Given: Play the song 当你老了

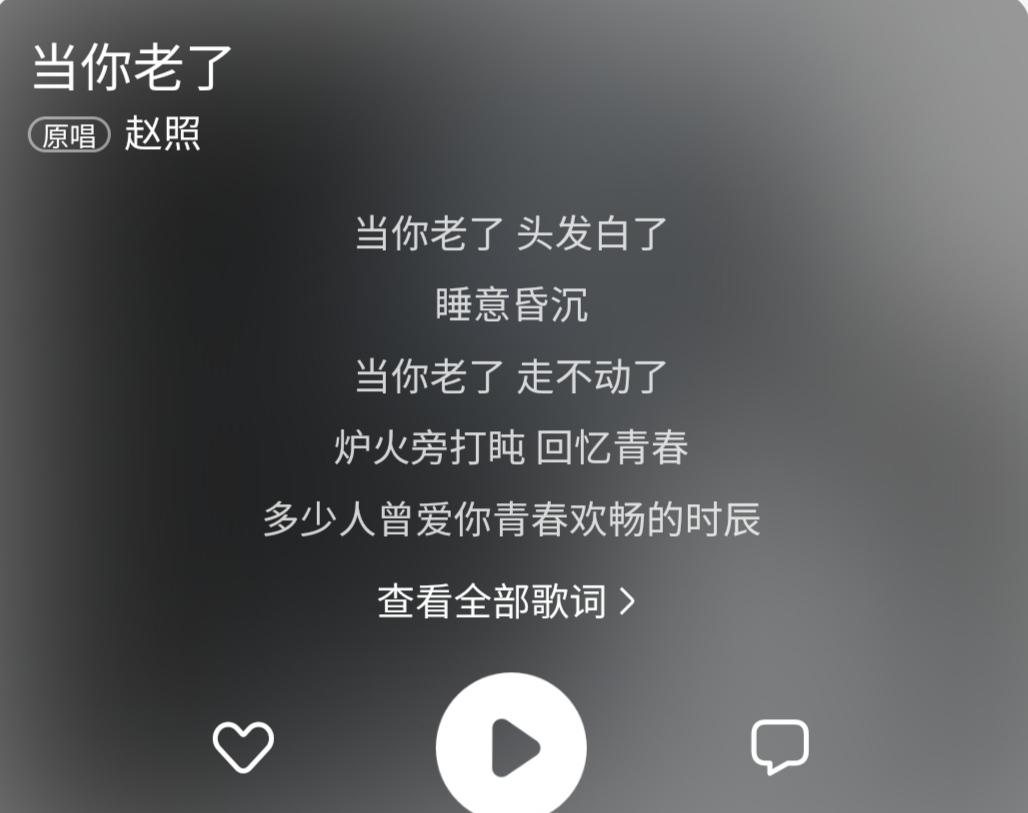Looking at the screenshot, I should click(x=511, y=746).
